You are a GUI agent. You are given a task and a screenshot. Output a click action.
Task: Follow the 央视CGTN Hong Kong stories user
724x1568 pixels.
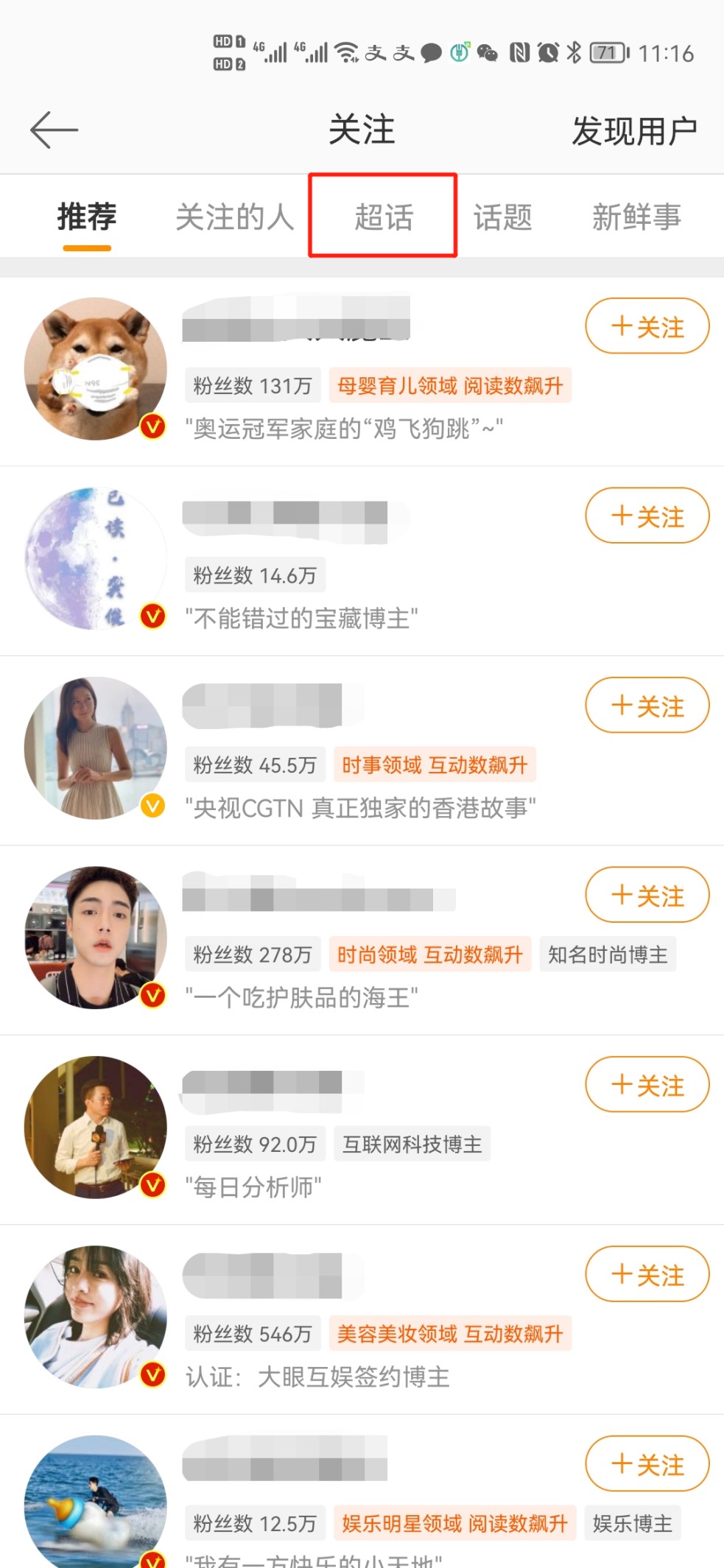click(x=647, y=705)
